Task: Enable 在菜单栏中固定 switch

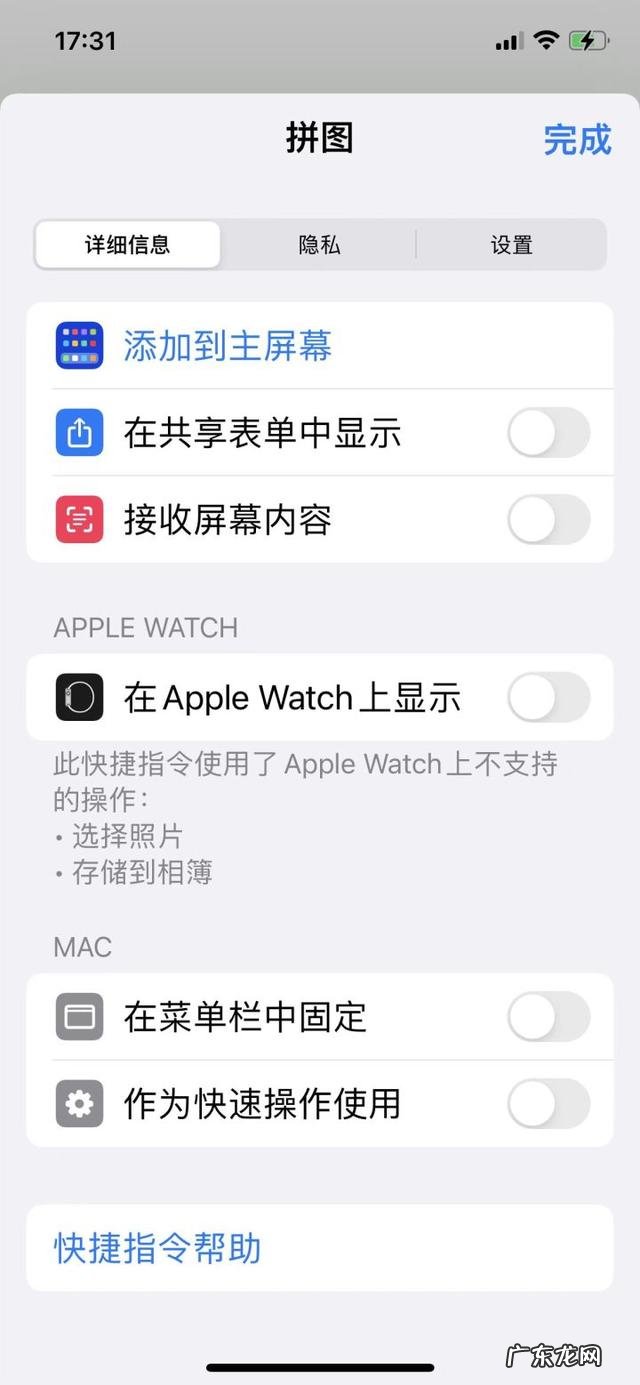Action: coord(548,1017)
